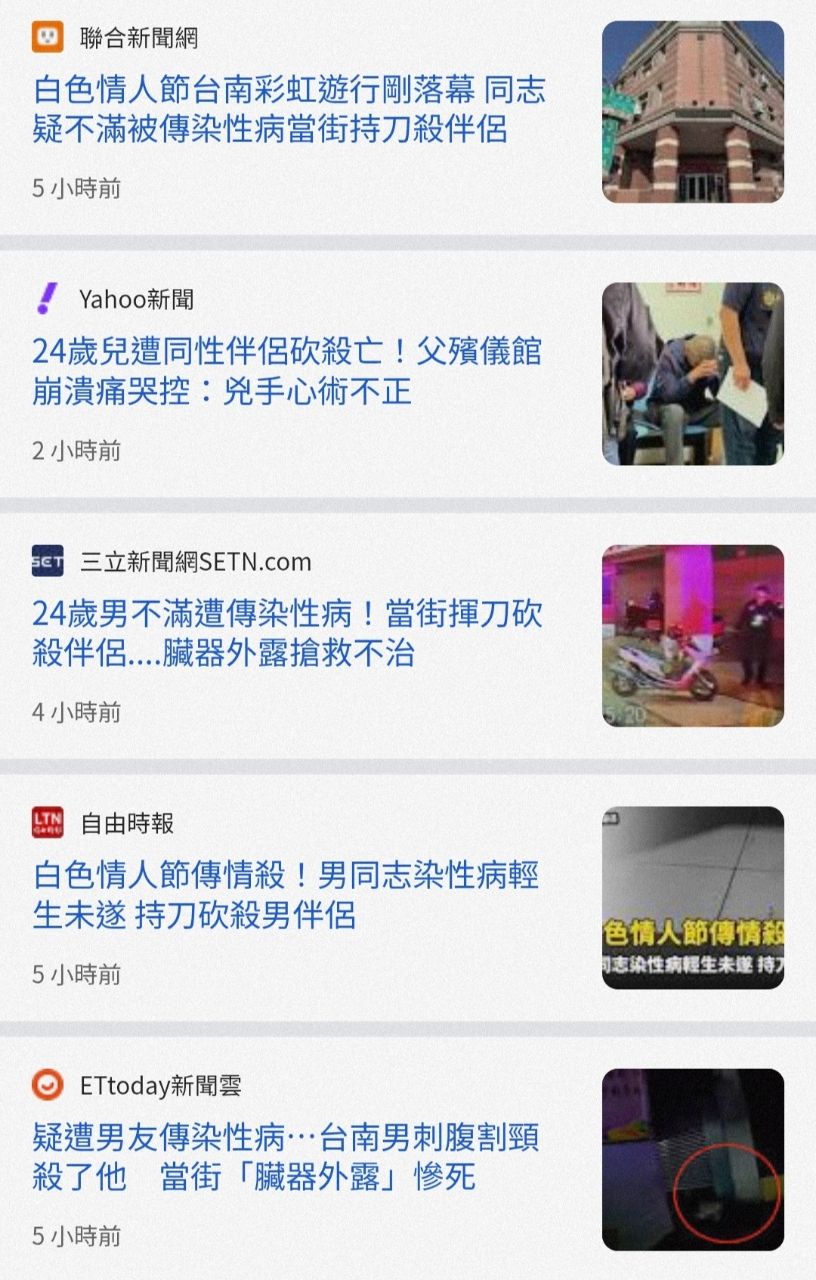Open the 自由時報 video thumbnail with yellow caption

pyautogui.click(x=692, y=898)
